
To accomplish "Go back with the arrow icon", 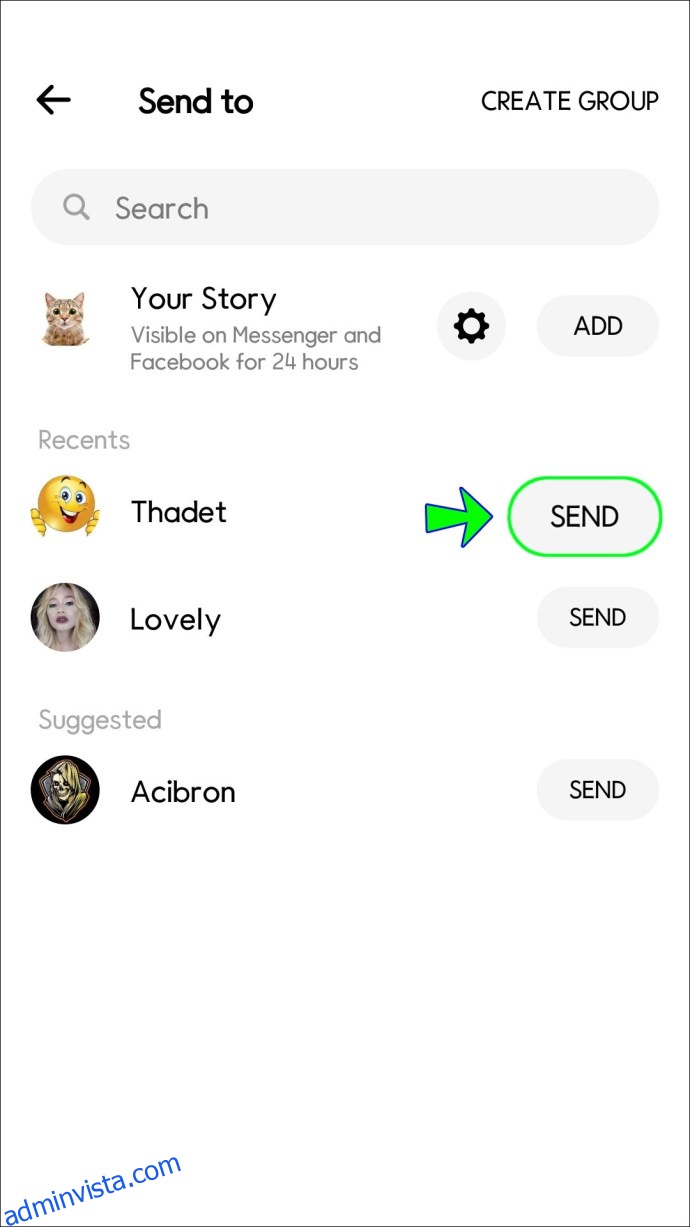I will point(53,100).
